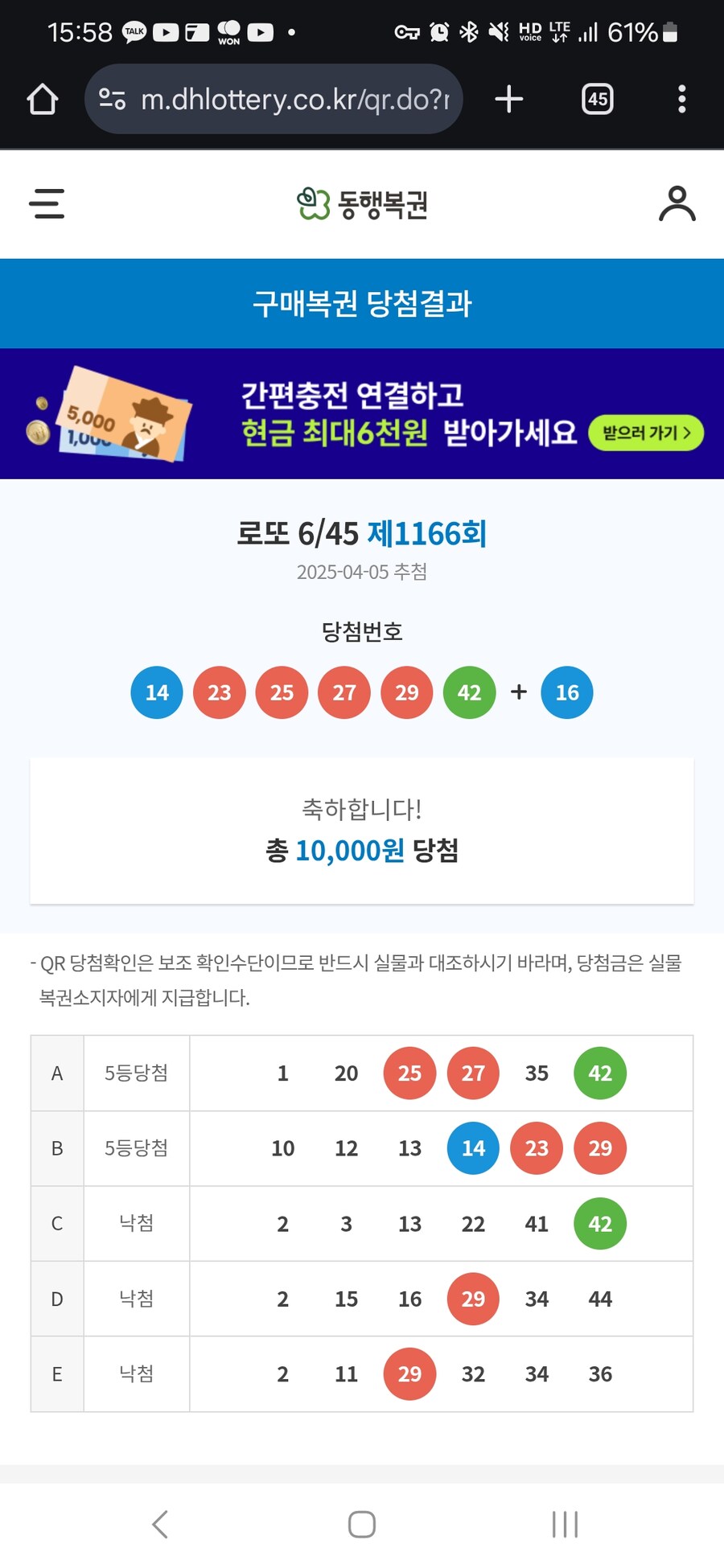Image resolution: width=724 pixels, height=1568 pixels.
Task: Open the tab switcher showing 45 tabs
Action: (x=597, y=98)
